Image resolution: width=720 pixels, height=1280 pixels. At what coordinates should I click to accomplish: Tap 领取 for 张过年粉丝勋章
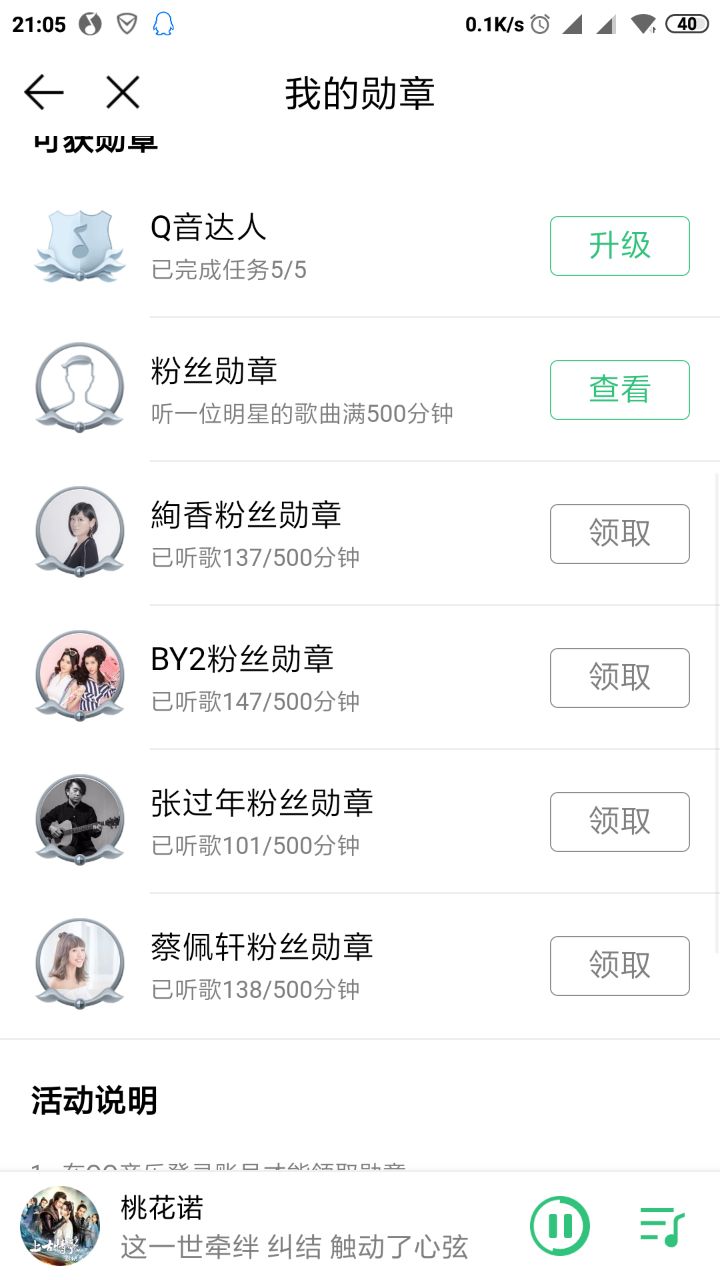coord(619,822)
